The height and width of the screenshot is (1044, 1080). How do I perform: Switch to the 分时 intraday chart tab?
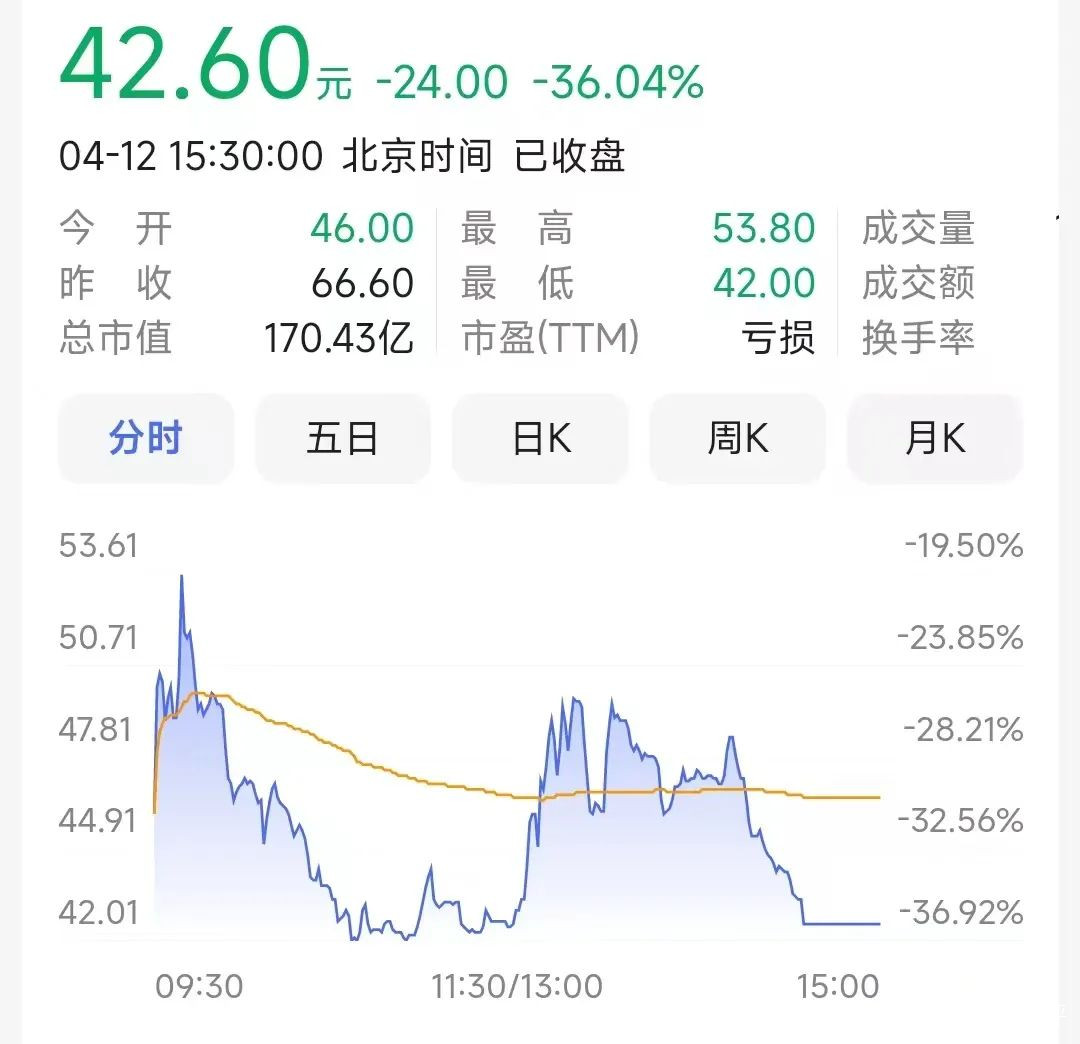[x=146, y=439]
